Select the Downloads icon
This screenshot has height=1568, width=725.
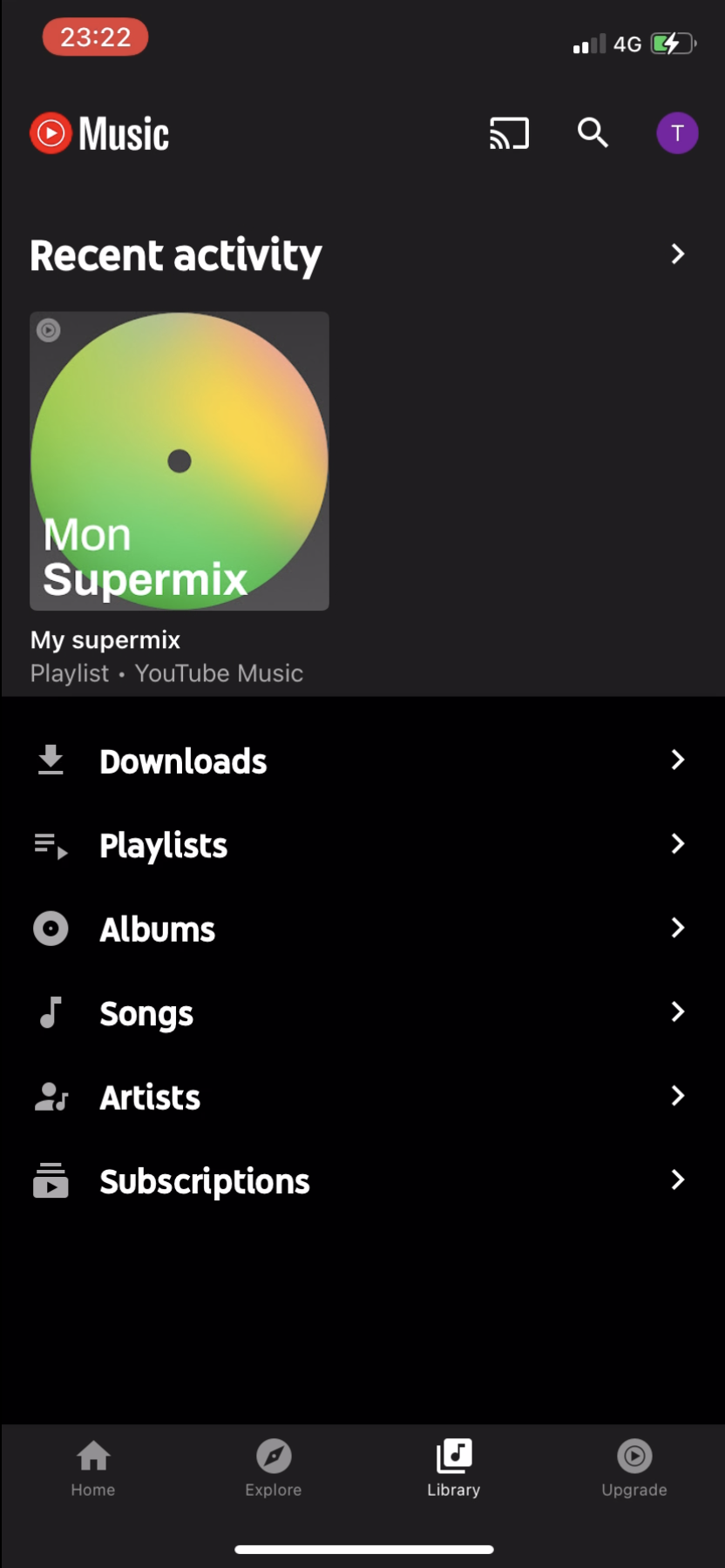[x=50, y=760]
